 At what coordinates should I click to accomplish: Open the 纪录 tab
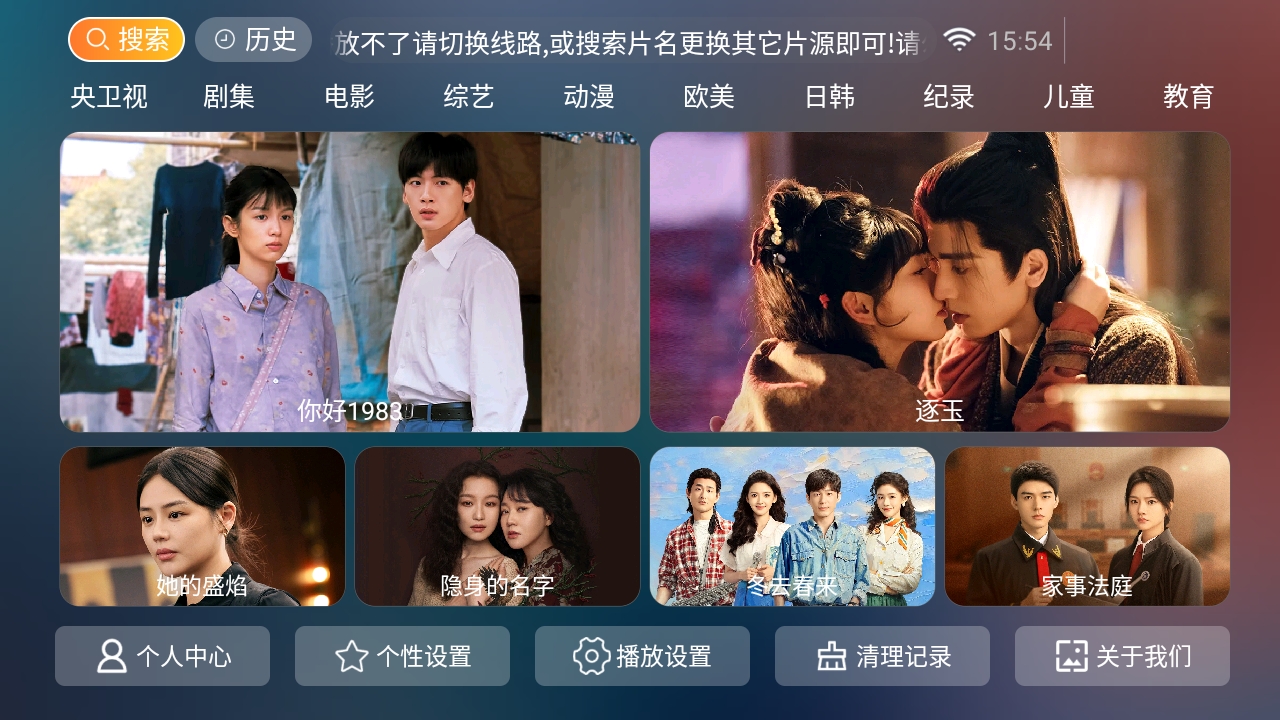coord(949,97)
